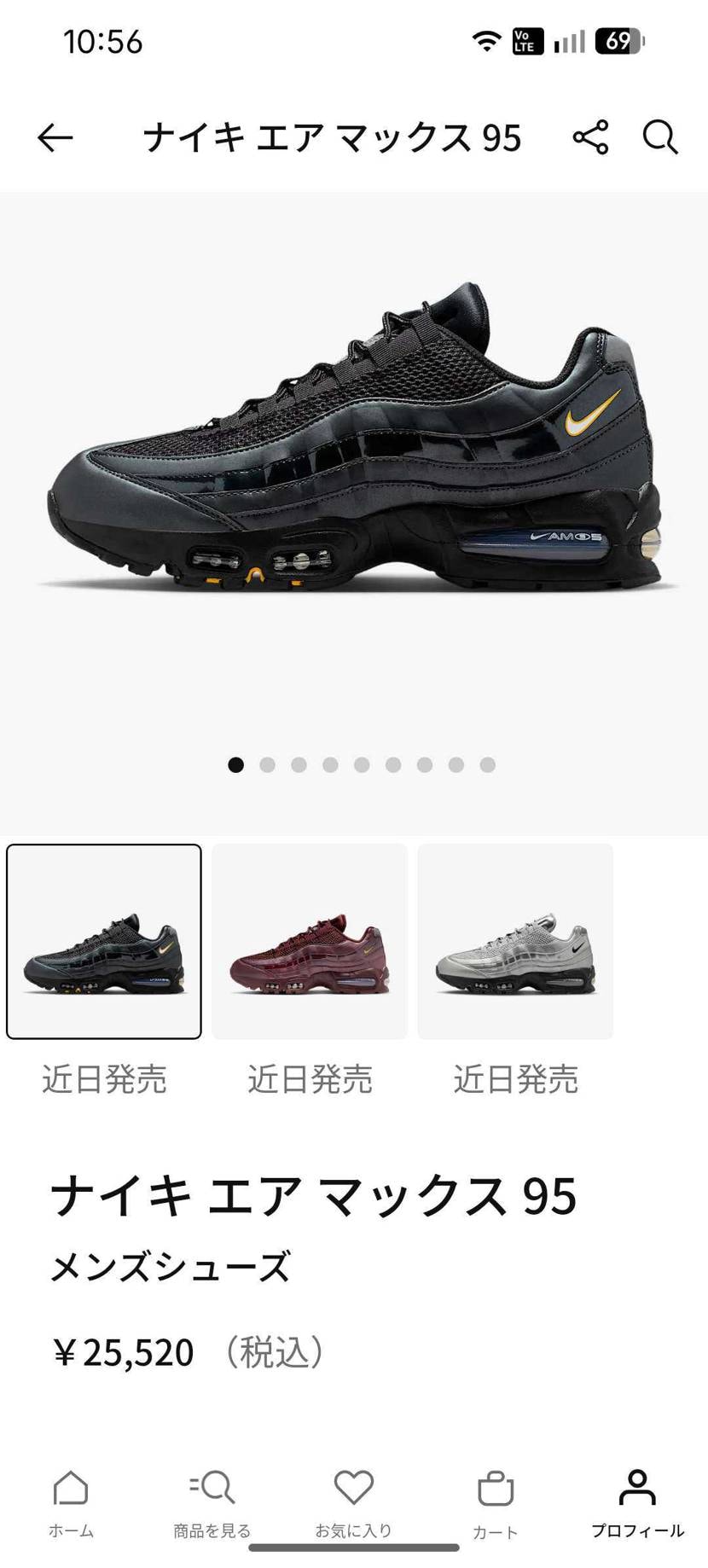
Task: Go back using the arrow
Action: [x=55, y=137]
